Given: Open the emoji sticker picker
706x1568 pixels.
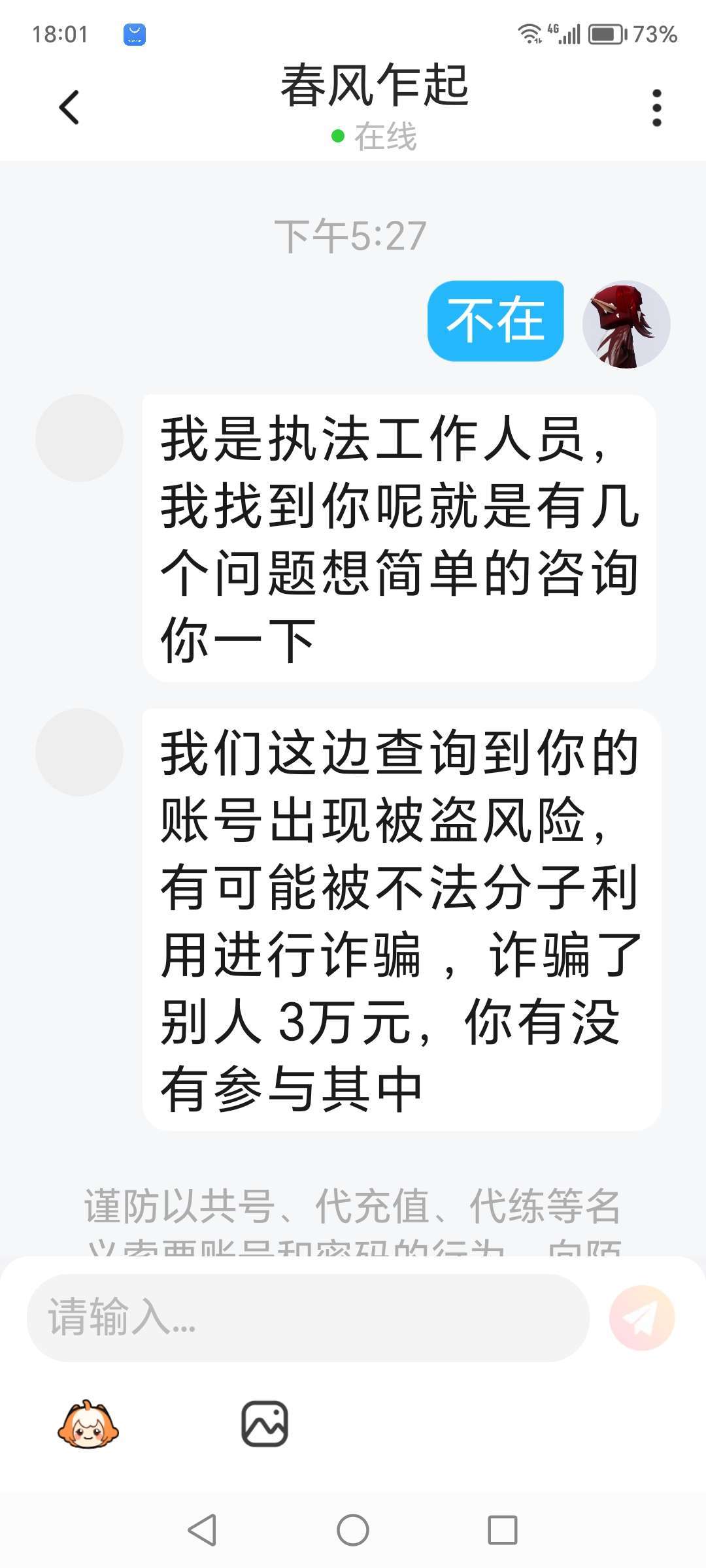Looking at the screenshot, I should coord(88,1424).
